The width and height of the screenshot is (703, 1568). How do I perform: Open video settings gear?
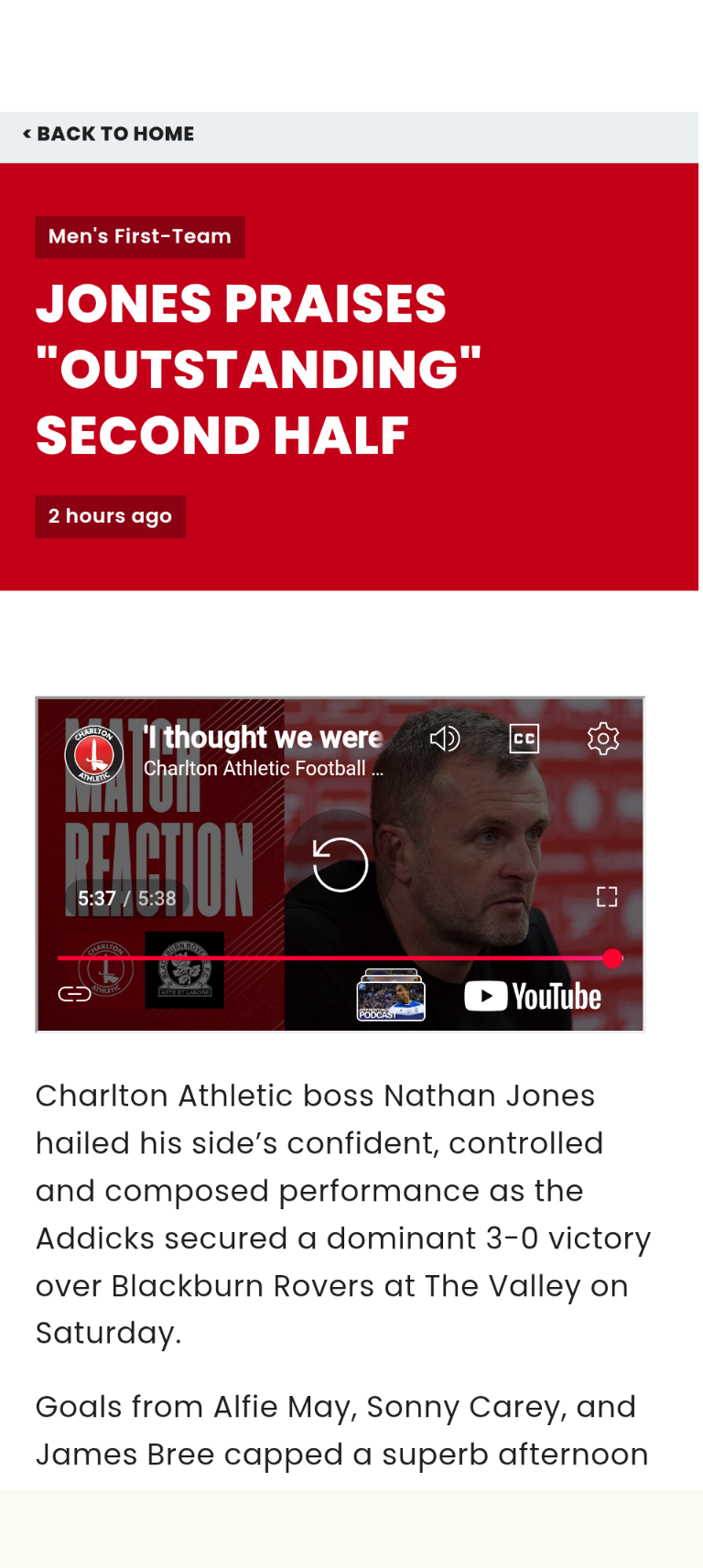[x=603, y=739]
